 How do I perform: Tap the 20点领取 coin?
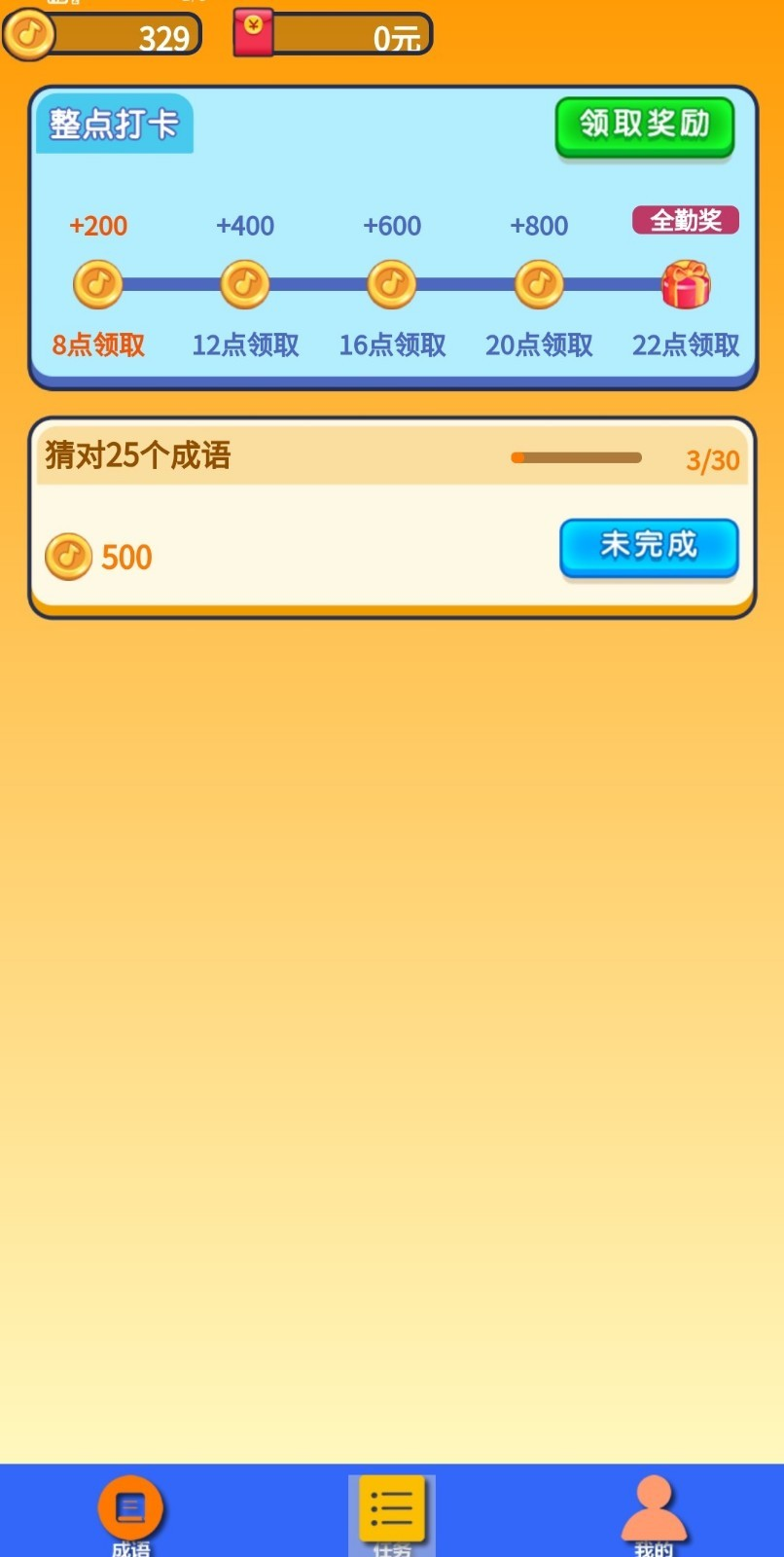[x=539, y=285]
